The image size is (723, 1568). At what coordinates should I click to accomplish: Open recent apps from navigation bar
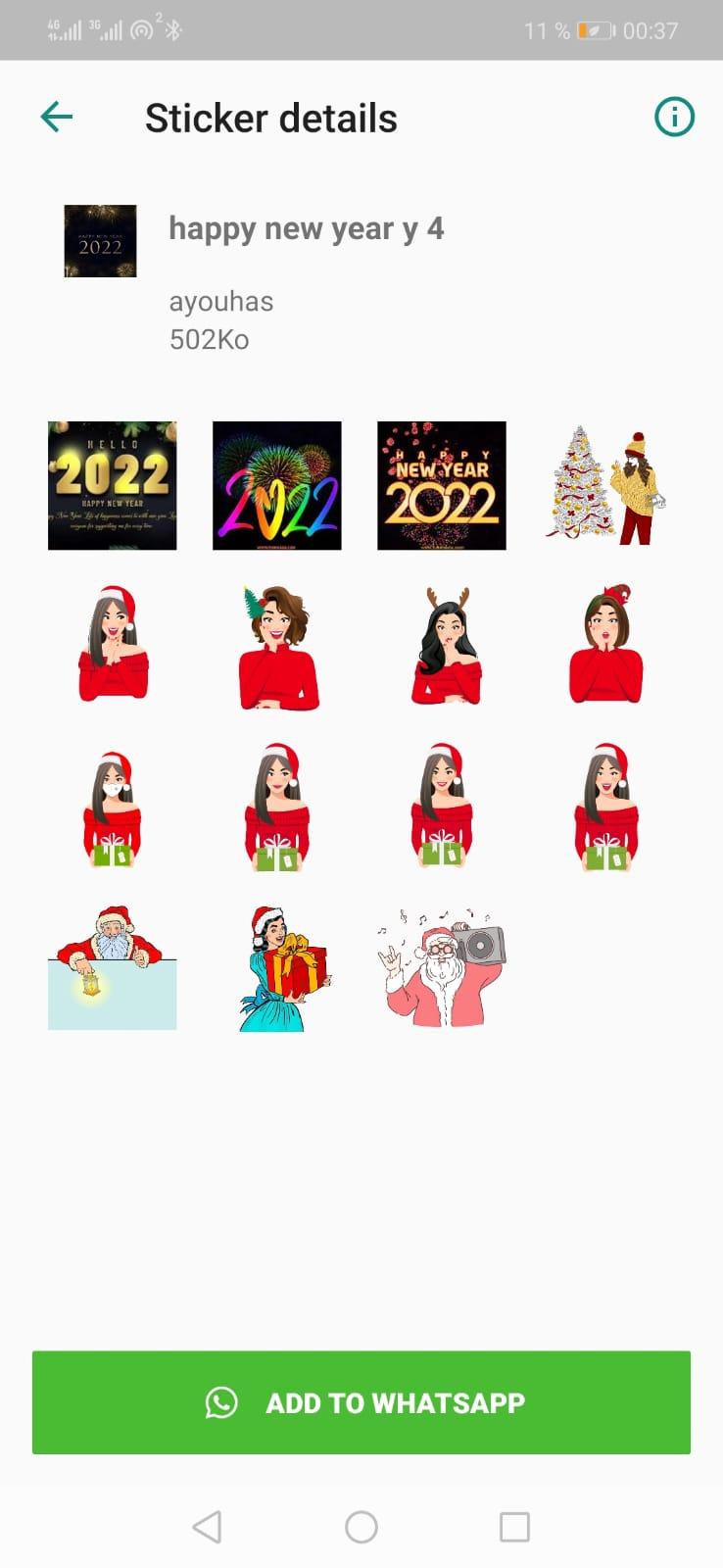514,1527
